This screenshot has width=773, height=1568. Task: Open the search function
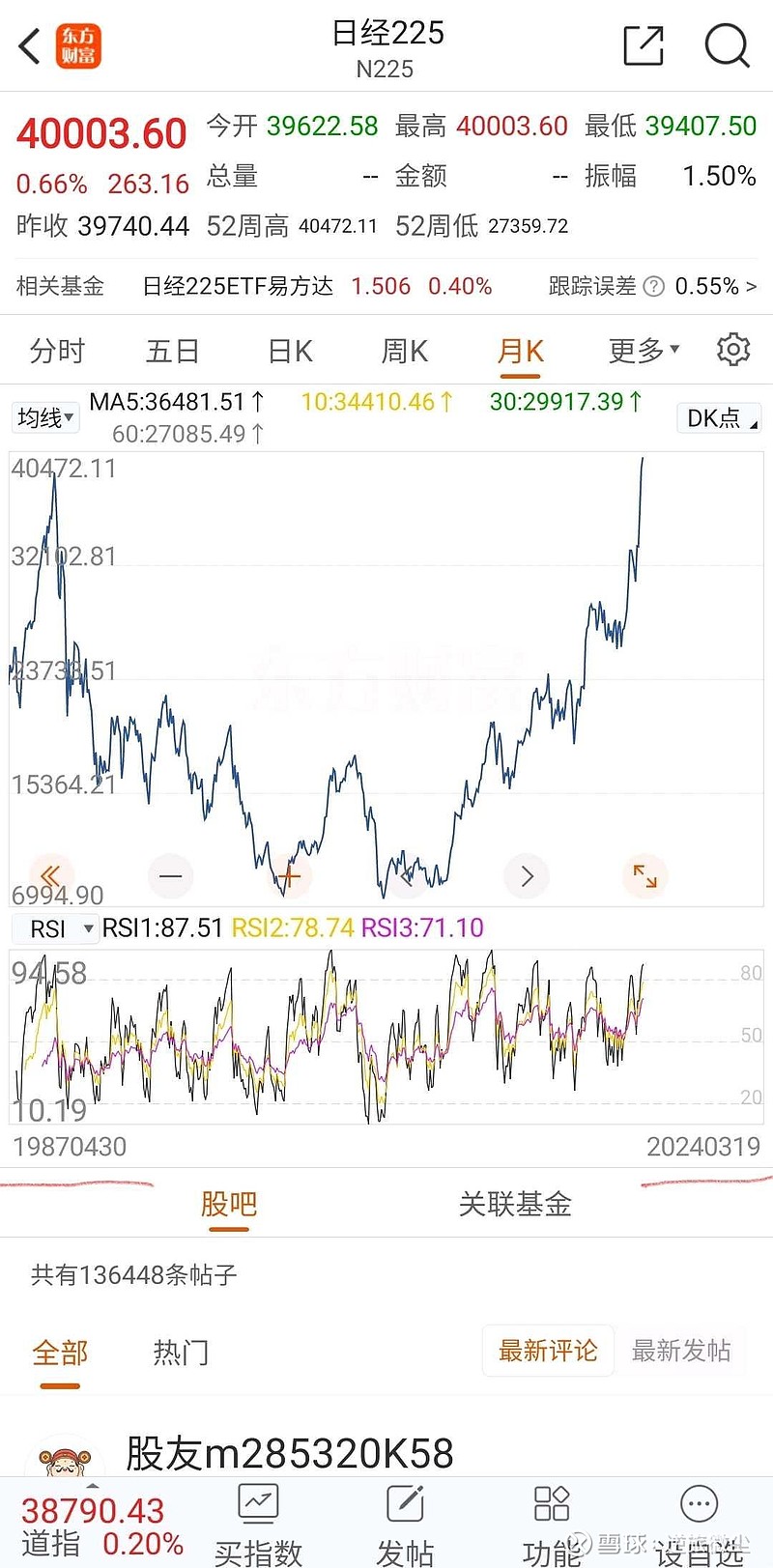(727, 45)
